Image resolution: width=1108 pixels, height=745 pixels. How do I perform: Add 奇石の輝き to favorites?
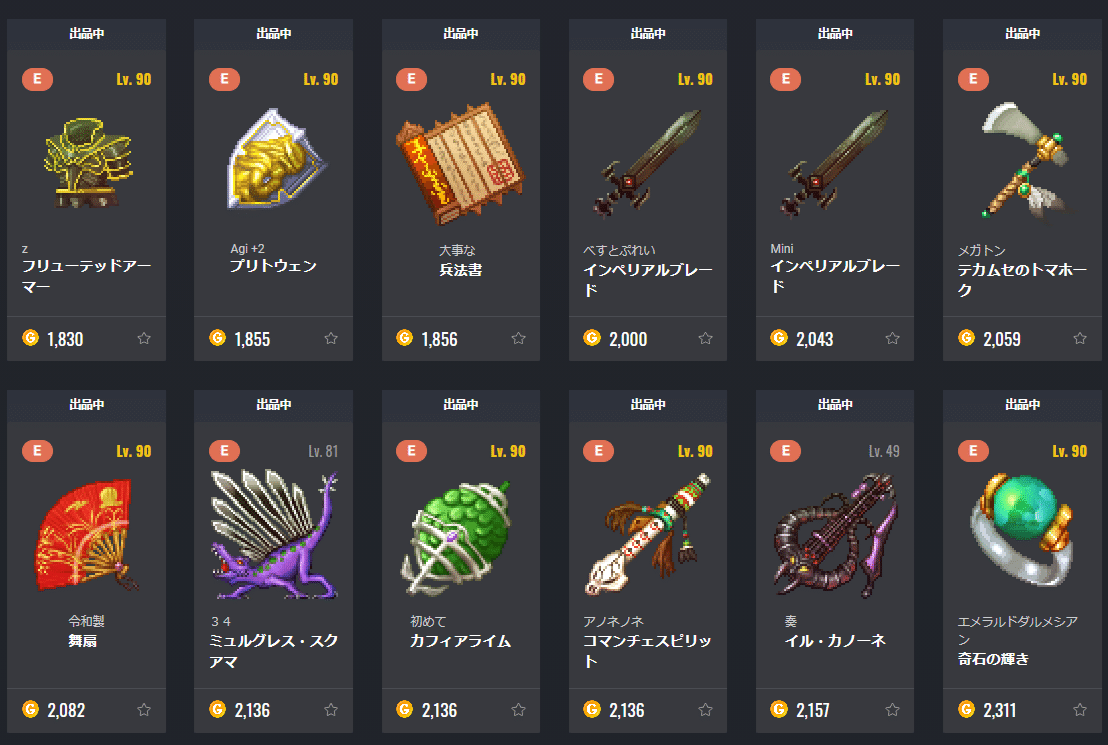(x=1080, y=711)
